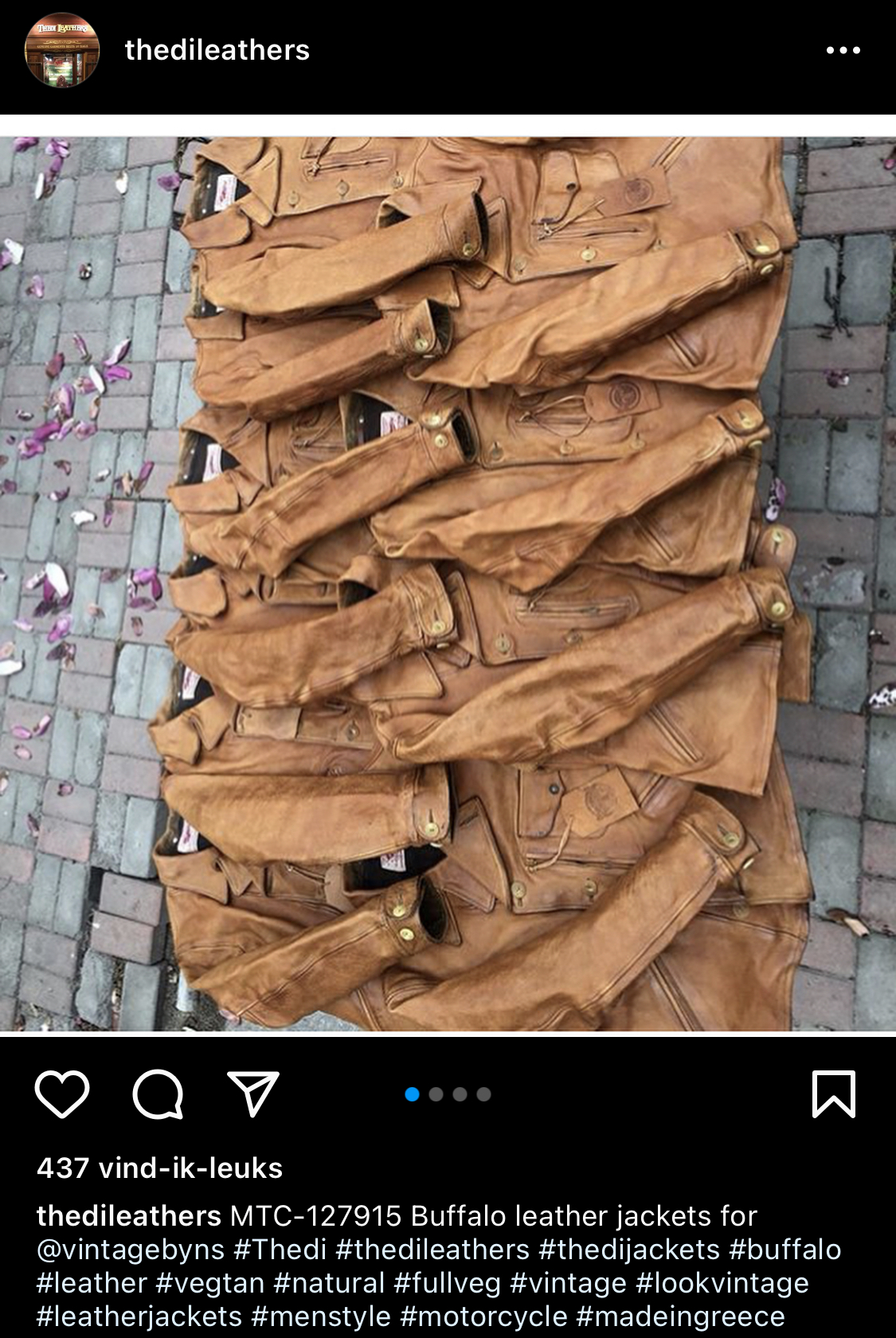The height and width of the screenshot is (1338, 896).
Task: Tap thedileathers name in the caption
Action: 128,1216
